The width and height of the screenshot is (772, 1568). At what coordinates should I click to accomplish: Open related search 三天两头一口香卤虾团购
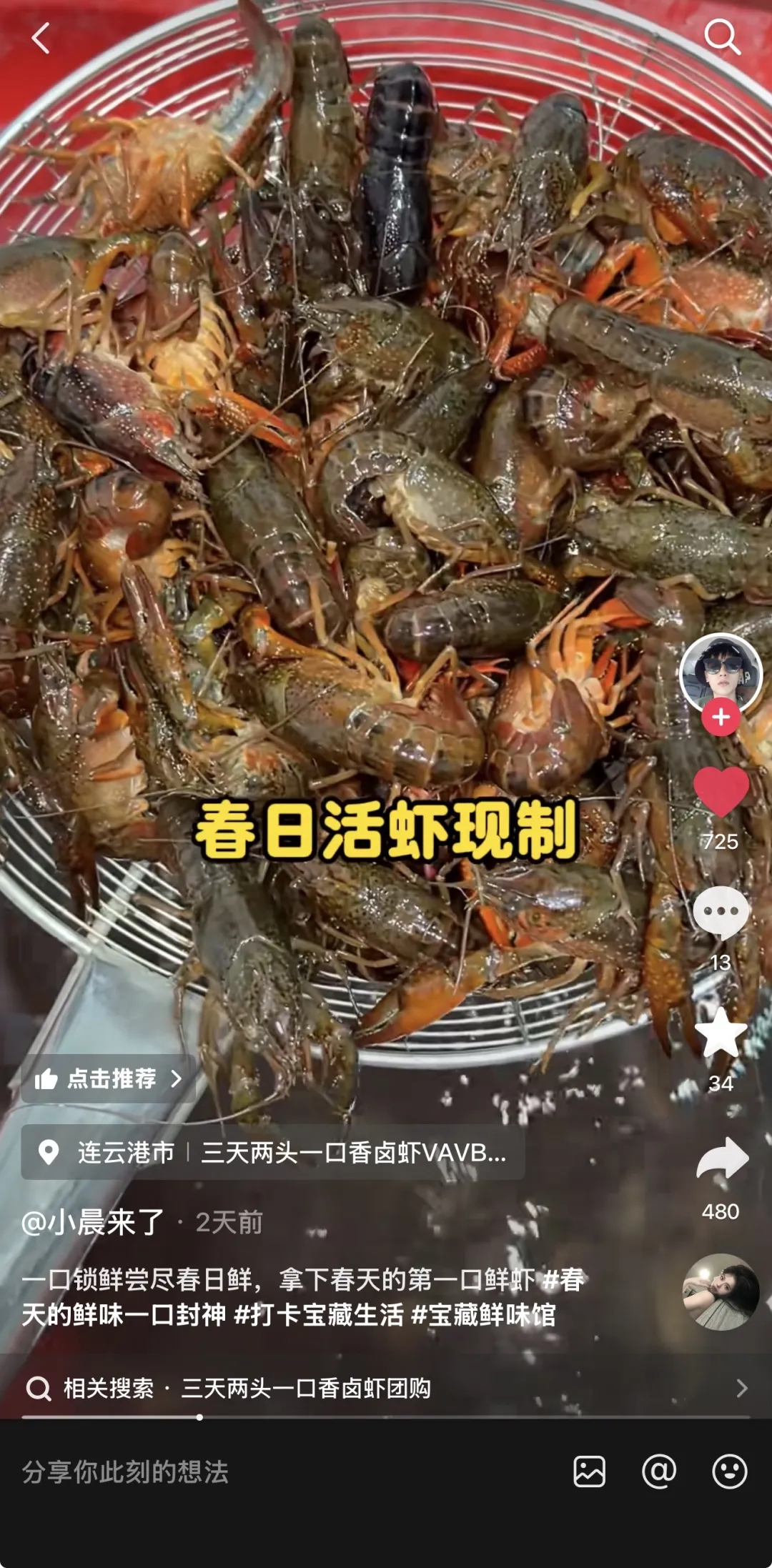tap(305, 1388)
